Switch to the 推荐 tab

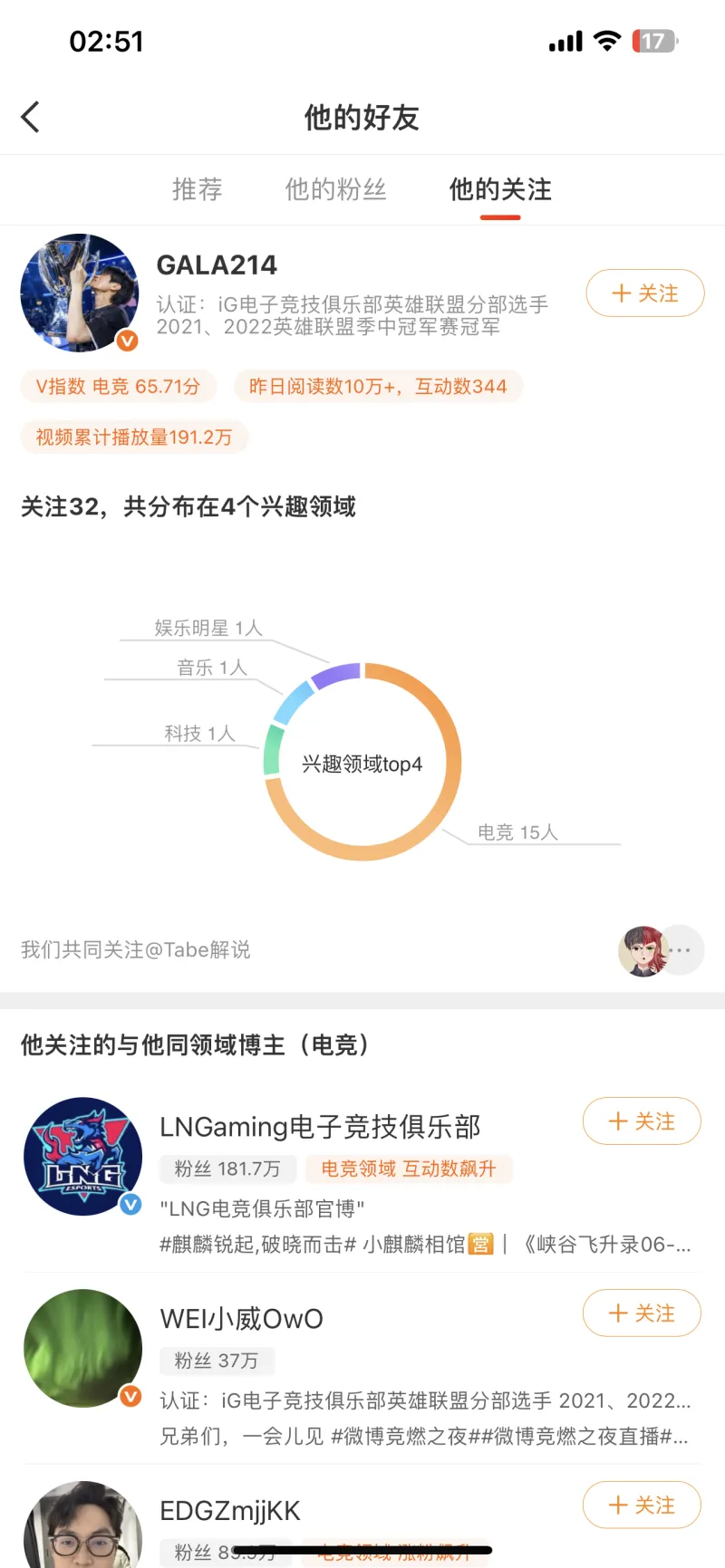(198, 189)
